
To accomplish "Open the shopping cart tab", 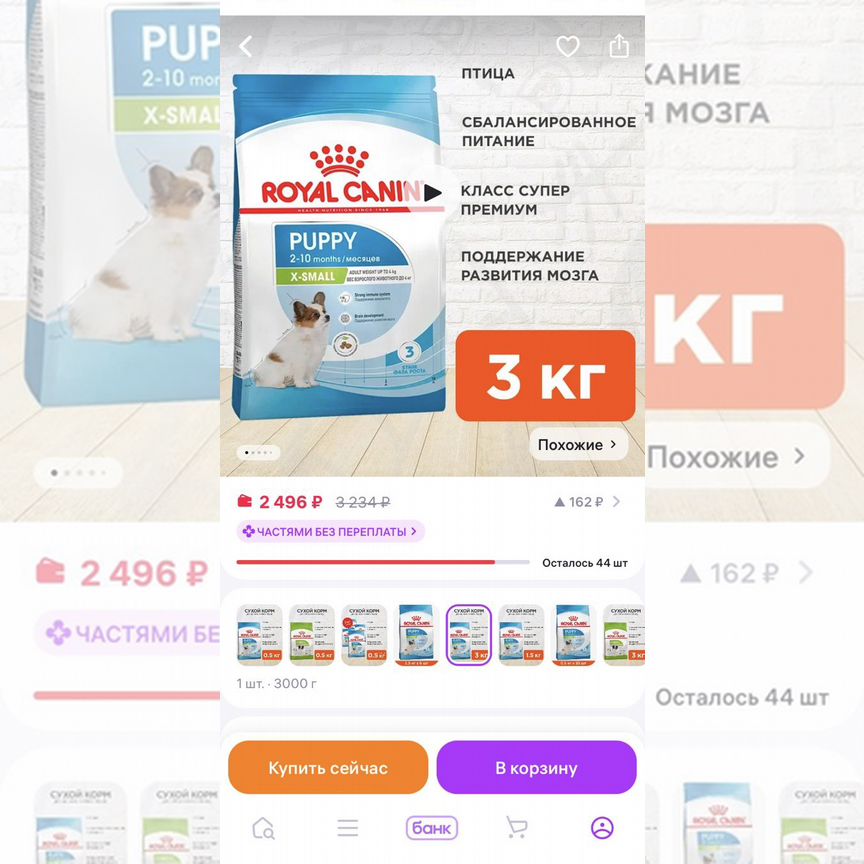I will tap(516, 828).
